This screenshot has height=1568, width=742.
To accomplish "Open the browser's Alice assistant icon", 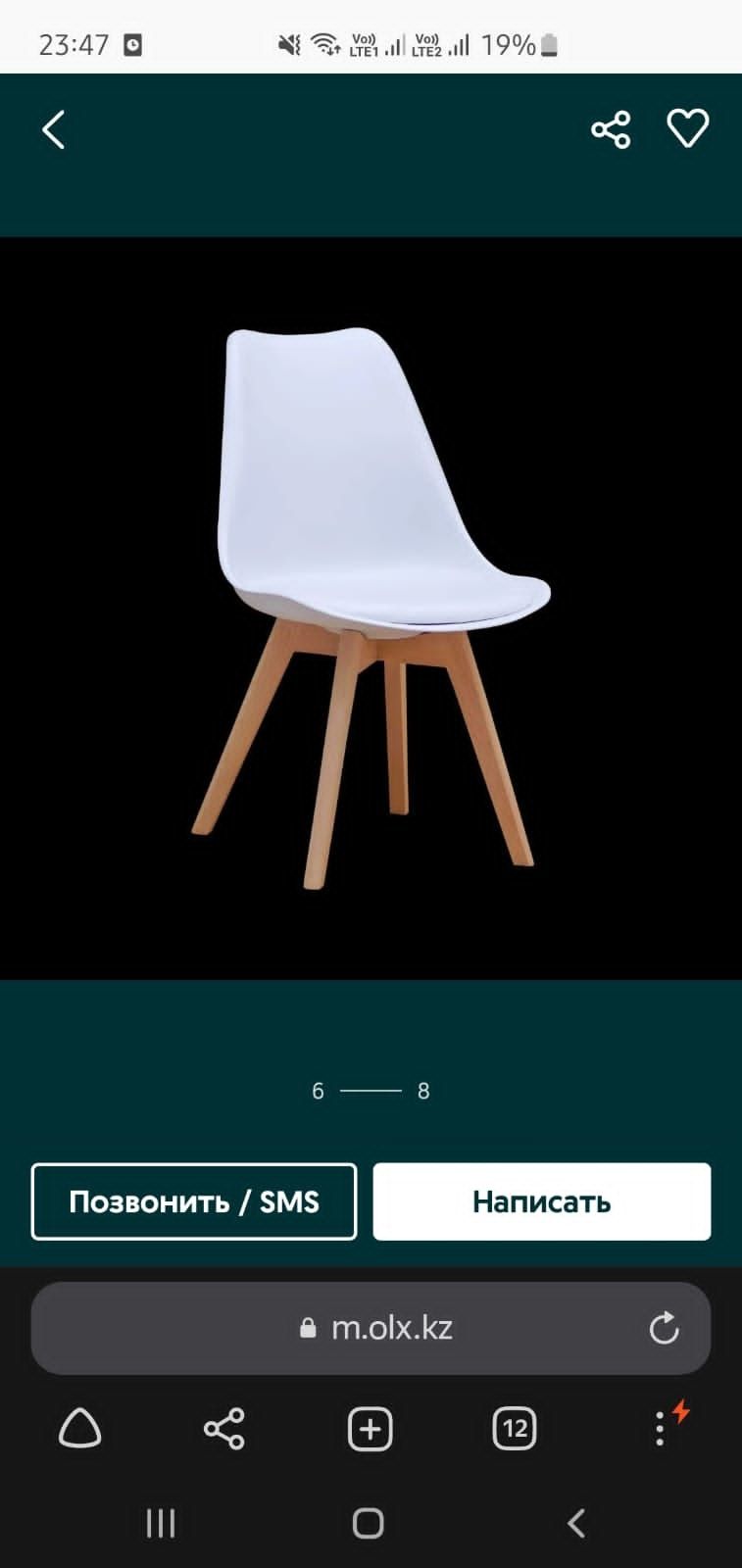I will (80, 1429).
